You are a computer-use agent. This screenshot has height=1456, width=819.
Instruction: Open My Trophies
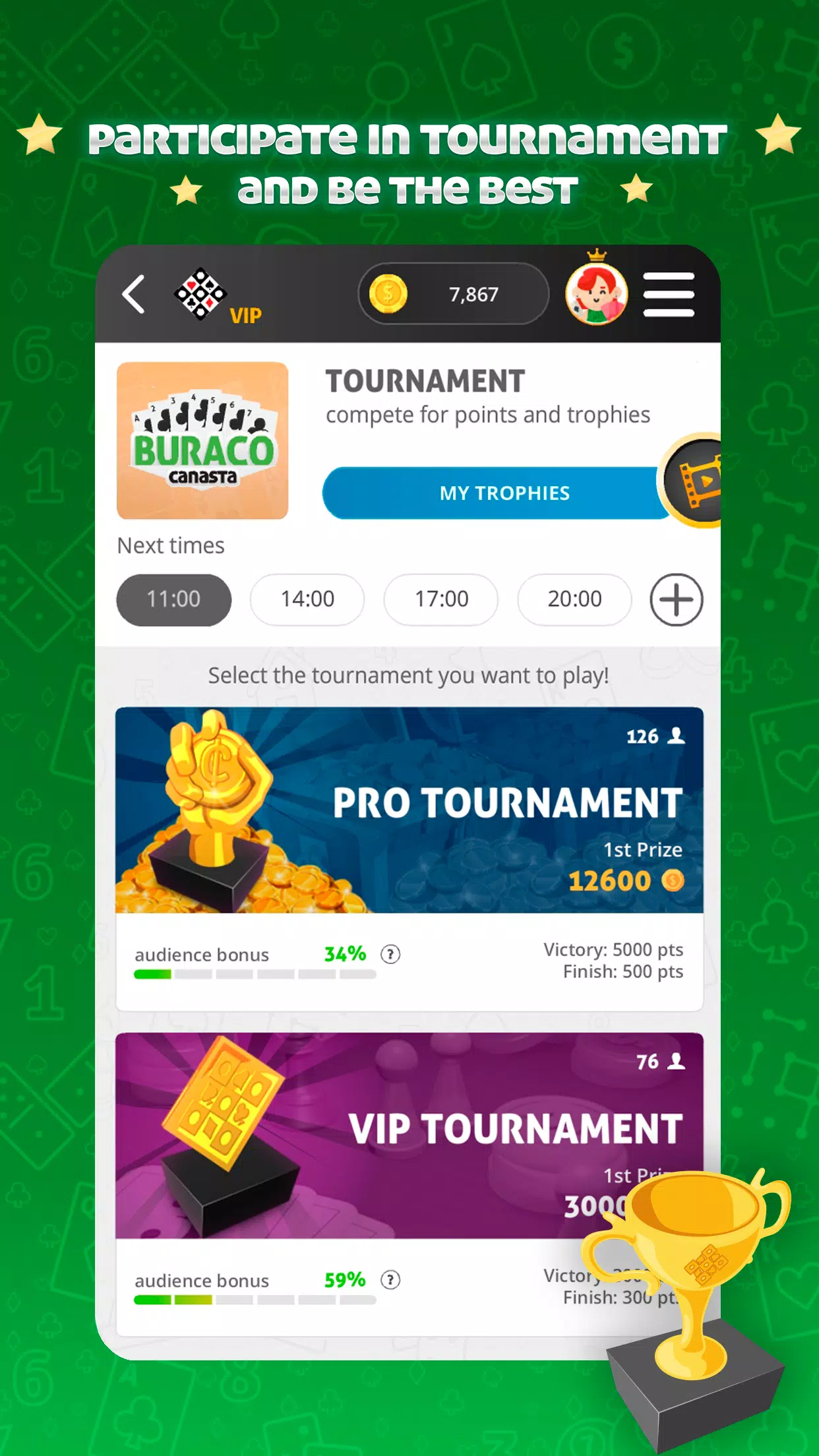502,493
